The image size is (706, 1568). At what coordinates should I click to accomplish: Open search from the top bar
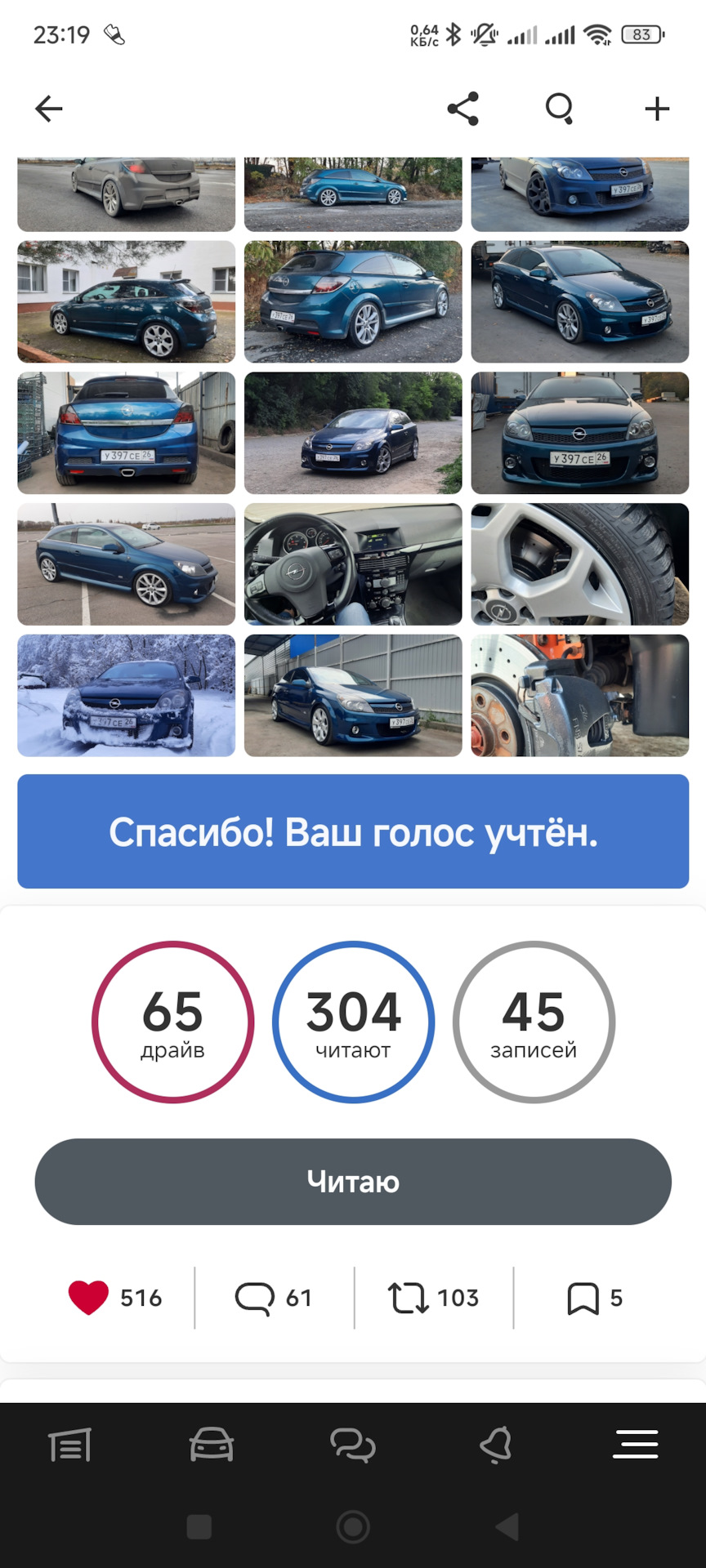(560, 109)
